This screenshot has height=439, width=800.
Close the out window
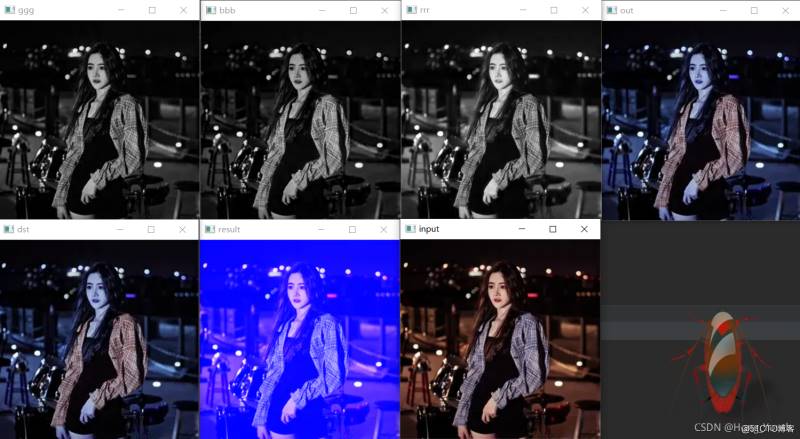click(x=786, y=10)
